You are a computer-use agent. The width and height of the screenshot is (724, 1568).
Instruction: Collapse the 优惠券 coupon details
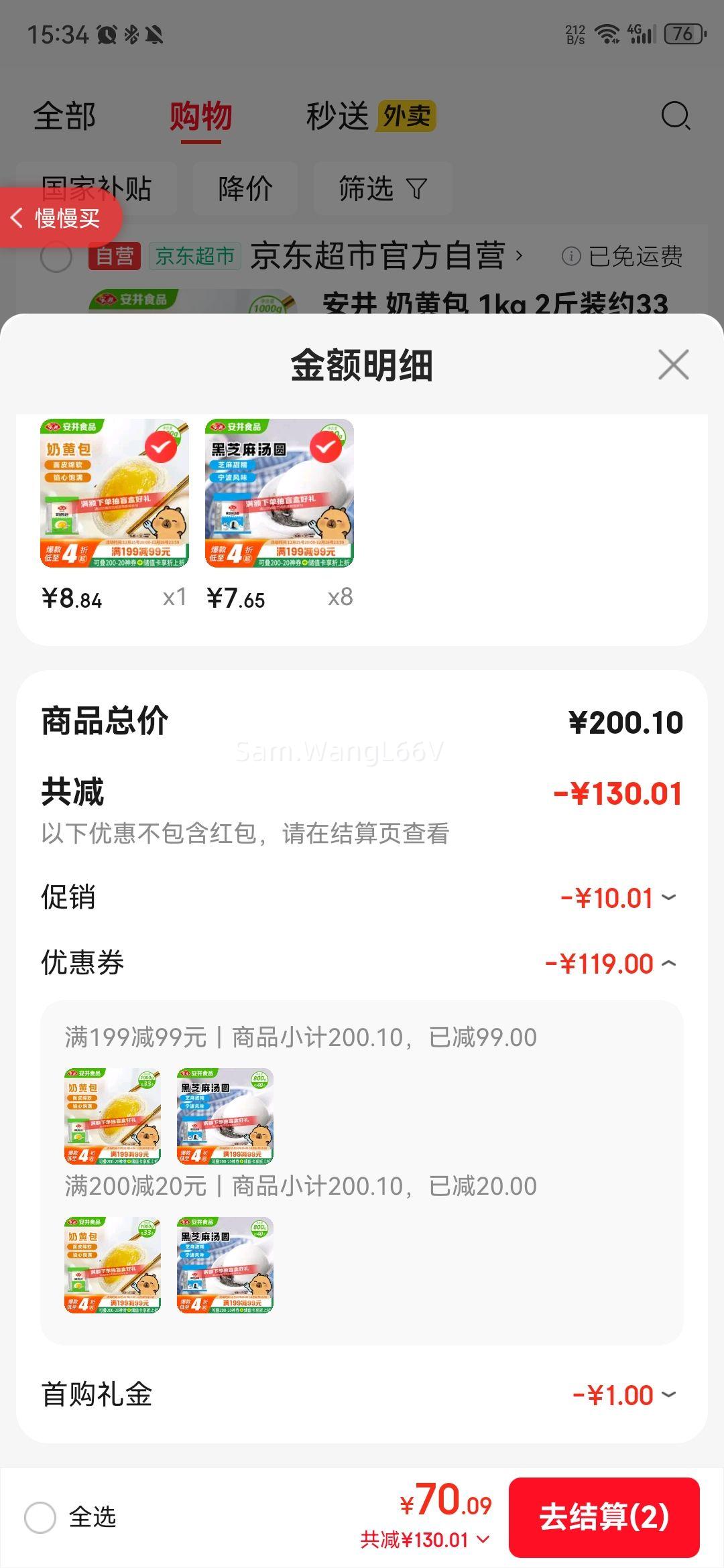[668, 963]
